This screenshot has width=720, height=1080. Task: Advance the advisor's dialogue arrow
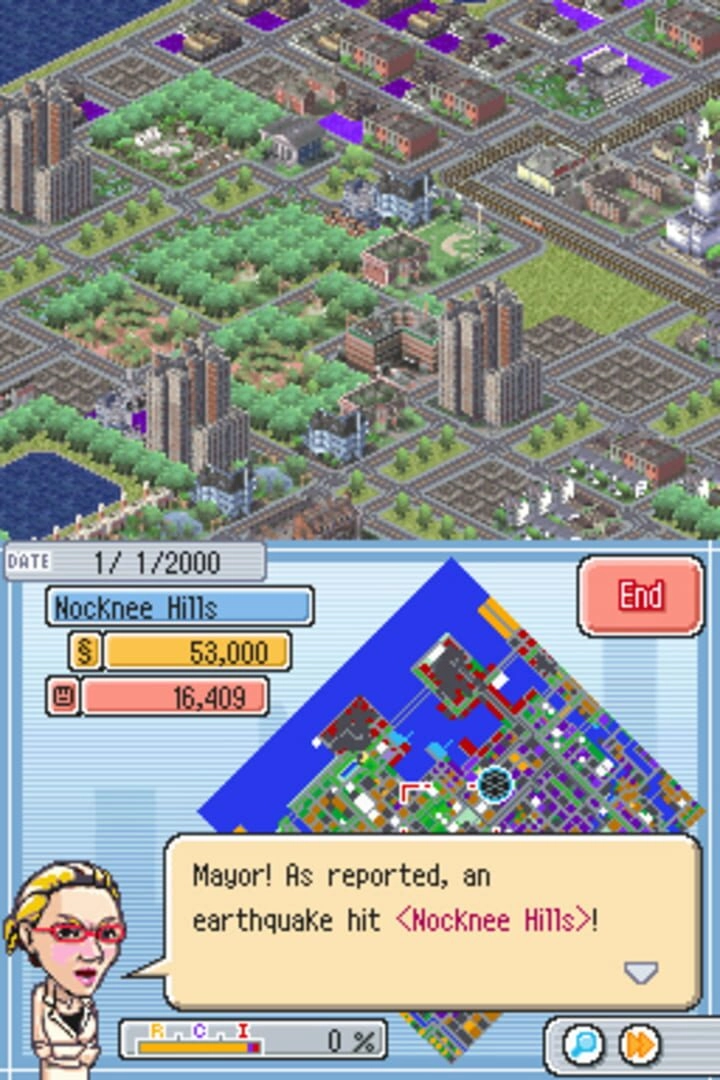pos(640,972)
